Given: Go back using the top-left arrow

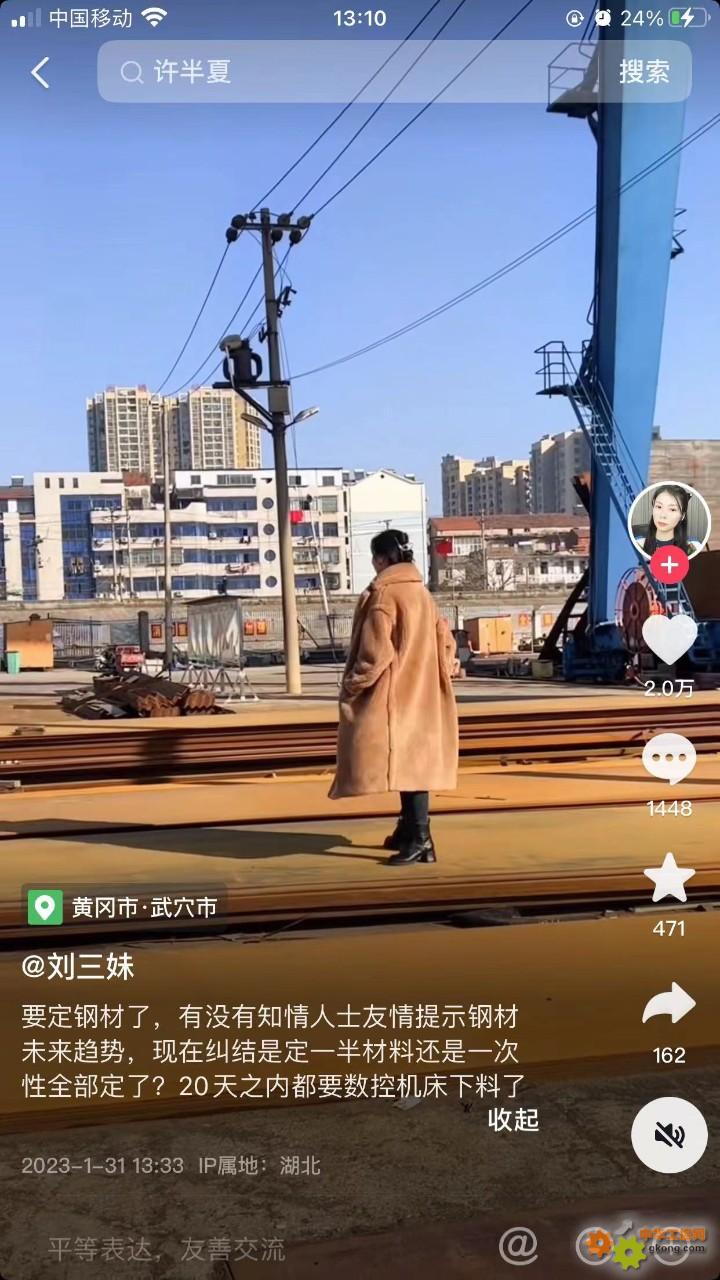Looking at the screenshot, I should point(40,72).
